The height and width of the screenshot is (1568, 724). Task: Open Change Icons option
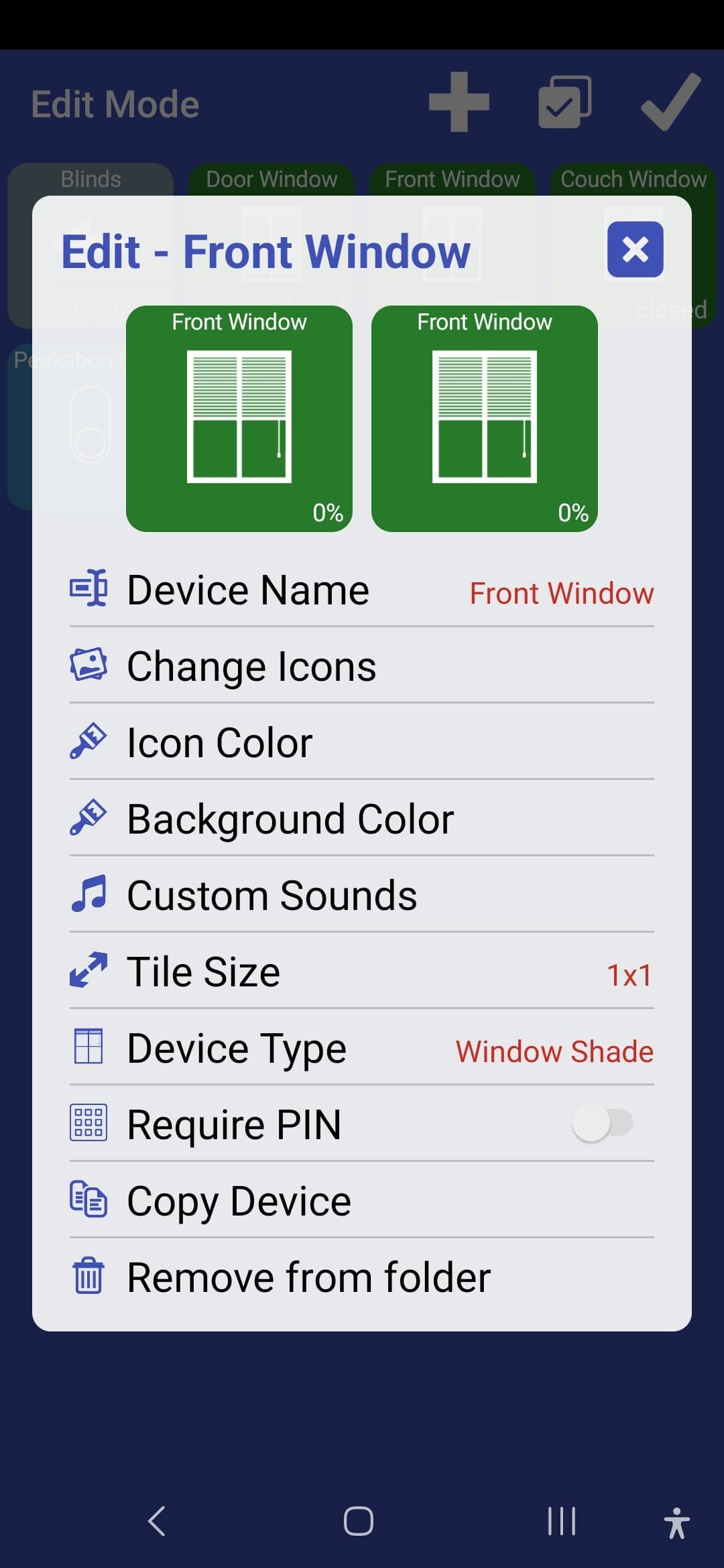click(x=361, y=667)
